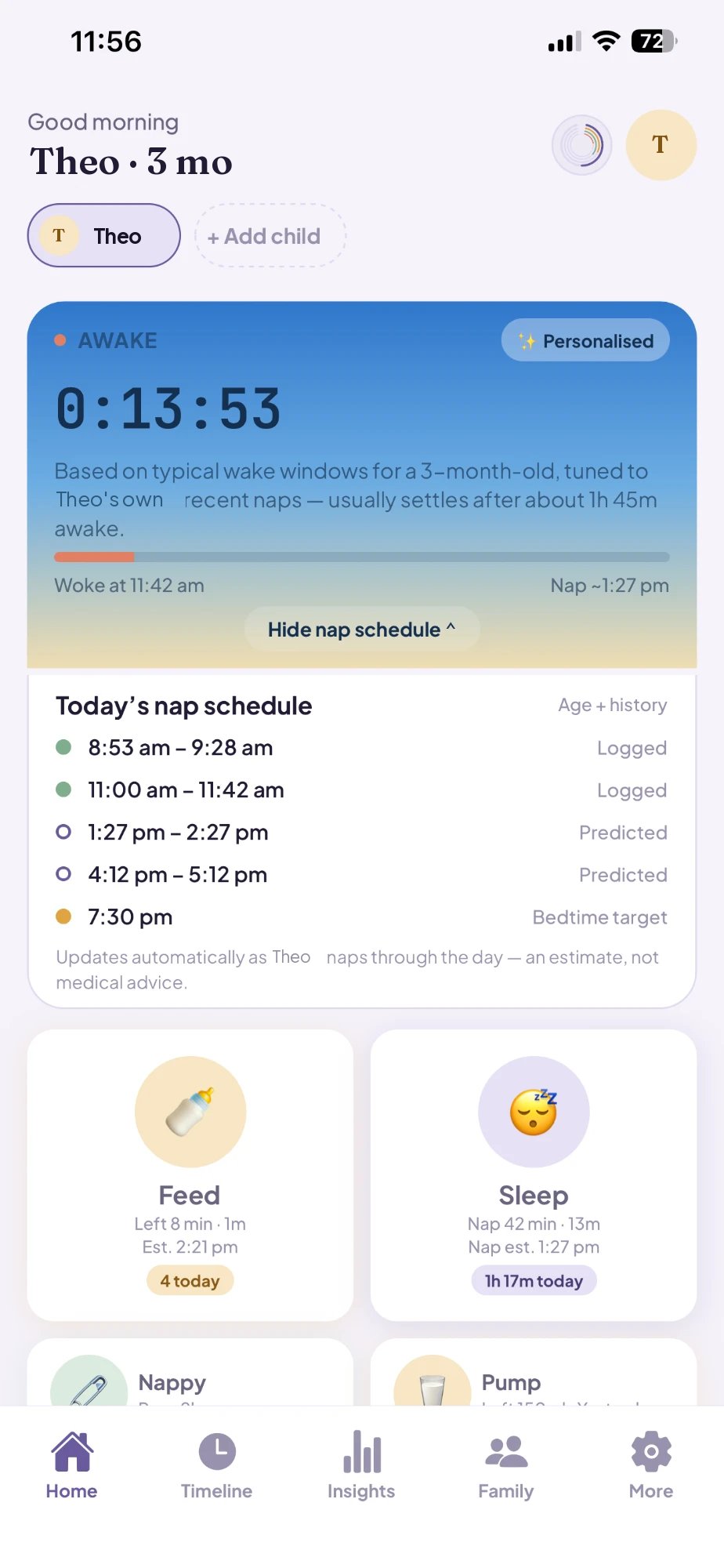Select the Theo child chip

104,235
